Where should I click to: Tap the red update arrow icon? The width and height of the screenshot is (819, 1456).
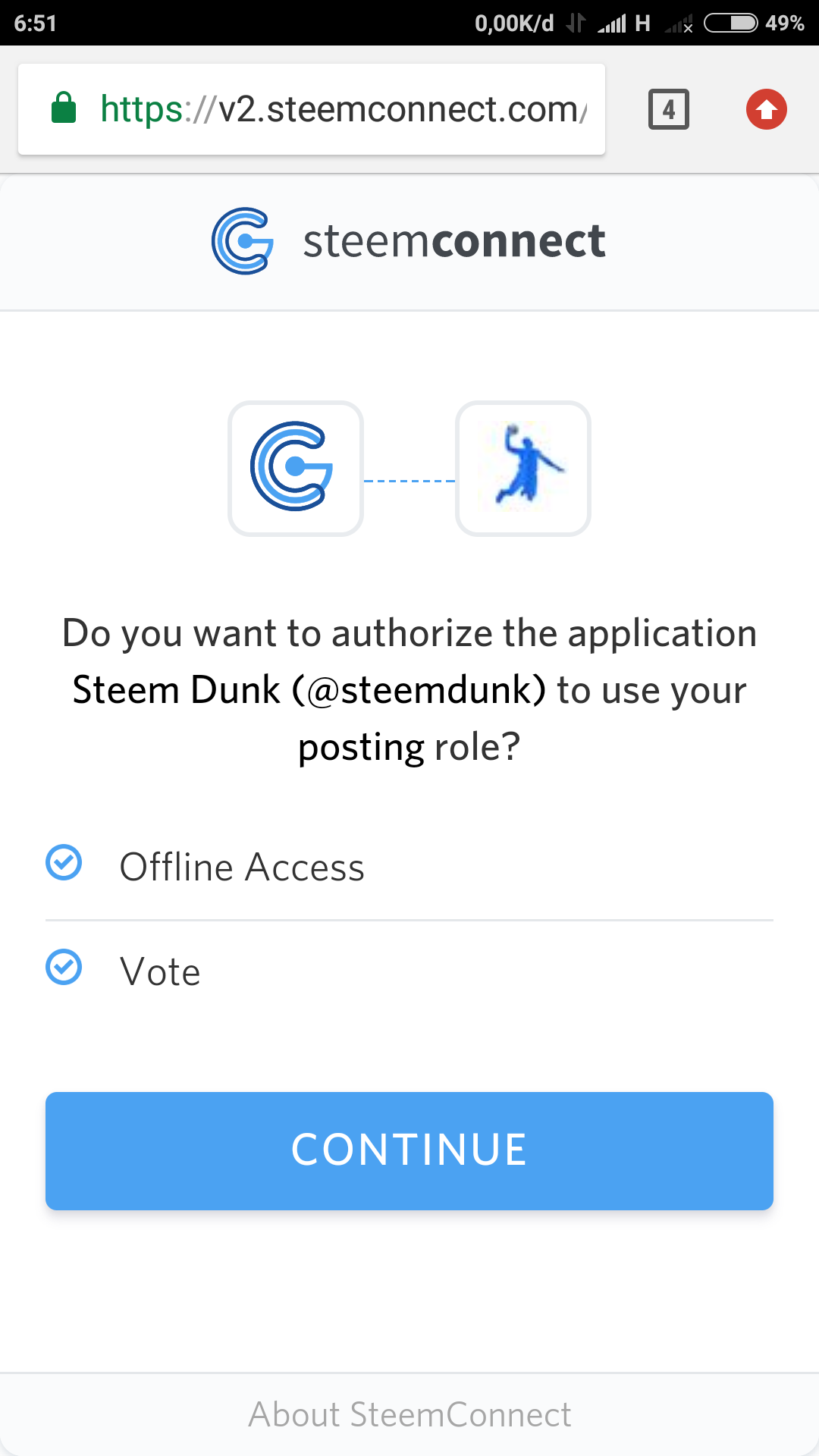(766, 109)
